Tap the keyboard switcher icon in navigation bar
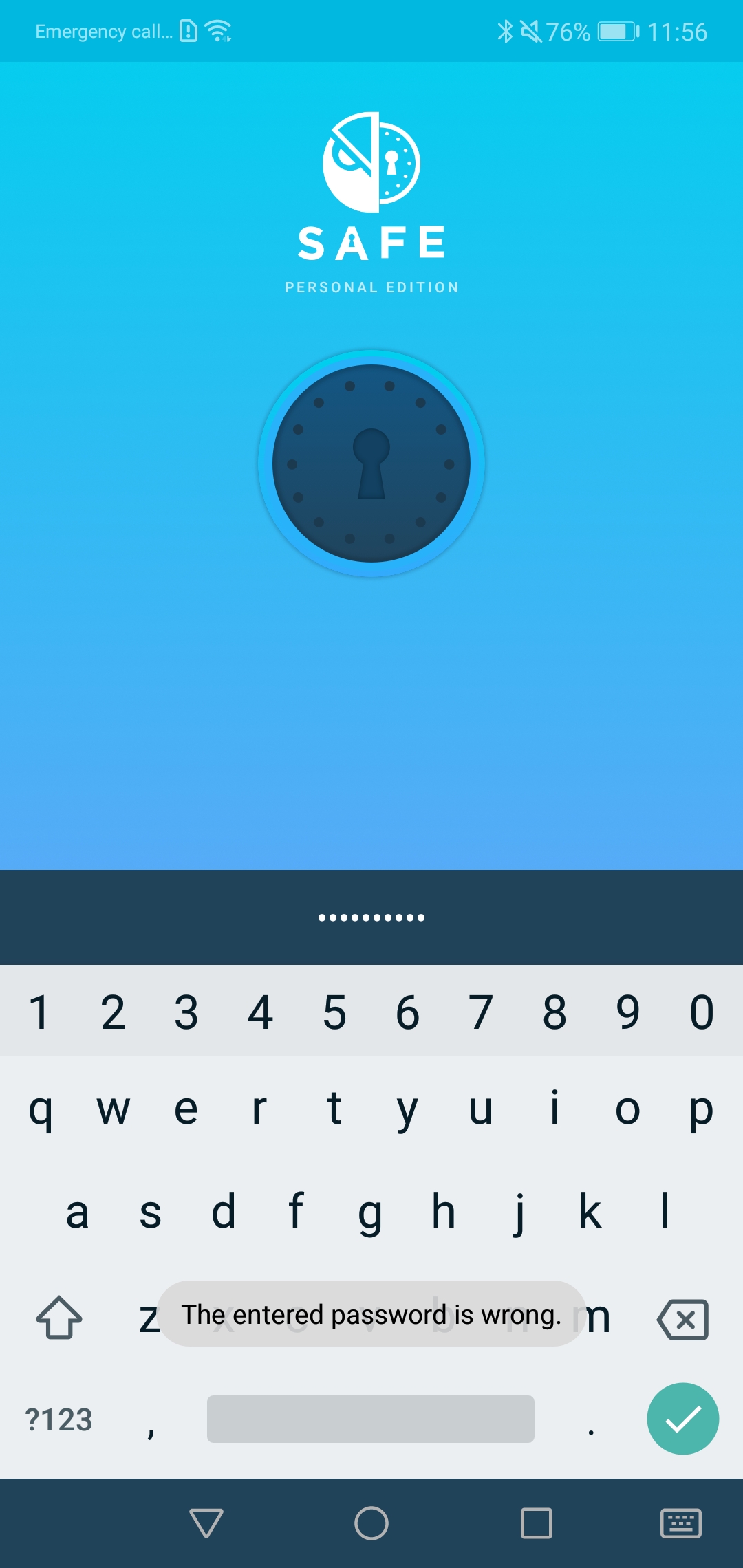Viewport: 743px width, 1568px height. 680,1522
